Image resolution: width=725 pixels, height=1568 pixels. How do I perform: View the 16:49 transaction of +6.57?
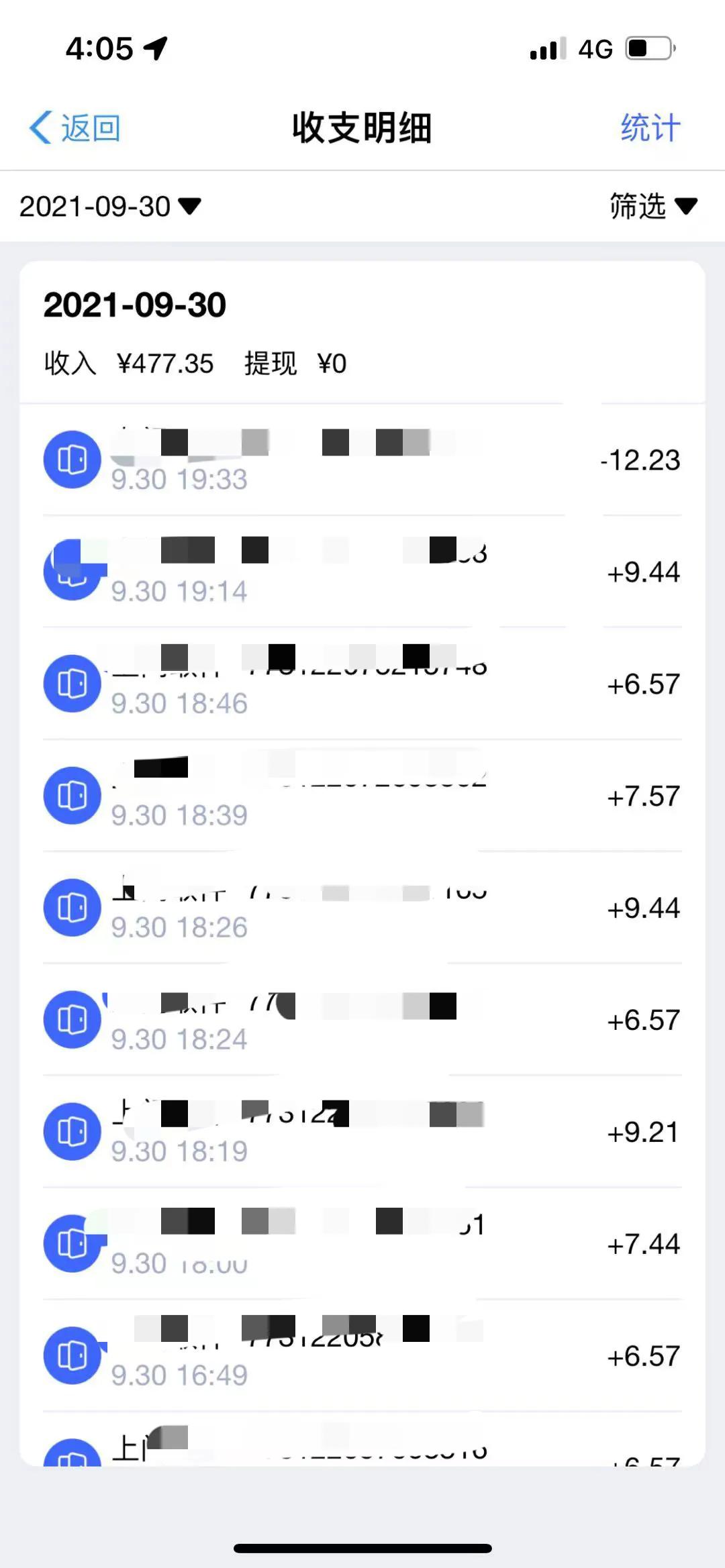[x=362, y=1357]
